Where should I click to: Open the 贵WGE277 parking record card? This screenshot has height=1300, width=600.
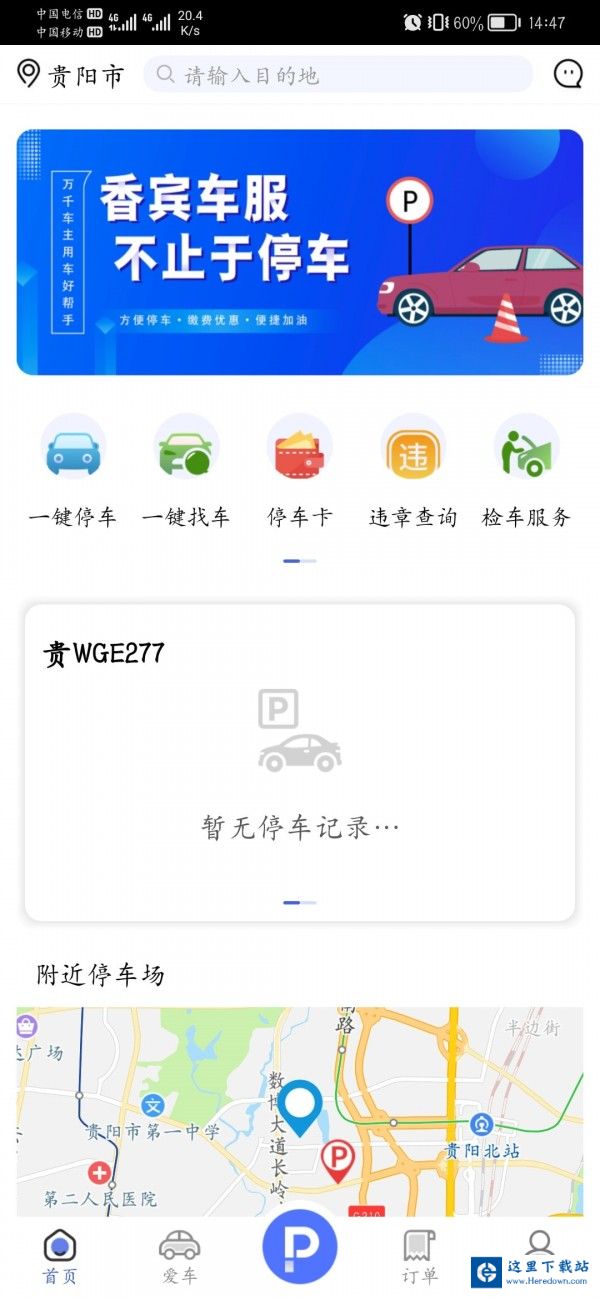(x=300, y=762)
